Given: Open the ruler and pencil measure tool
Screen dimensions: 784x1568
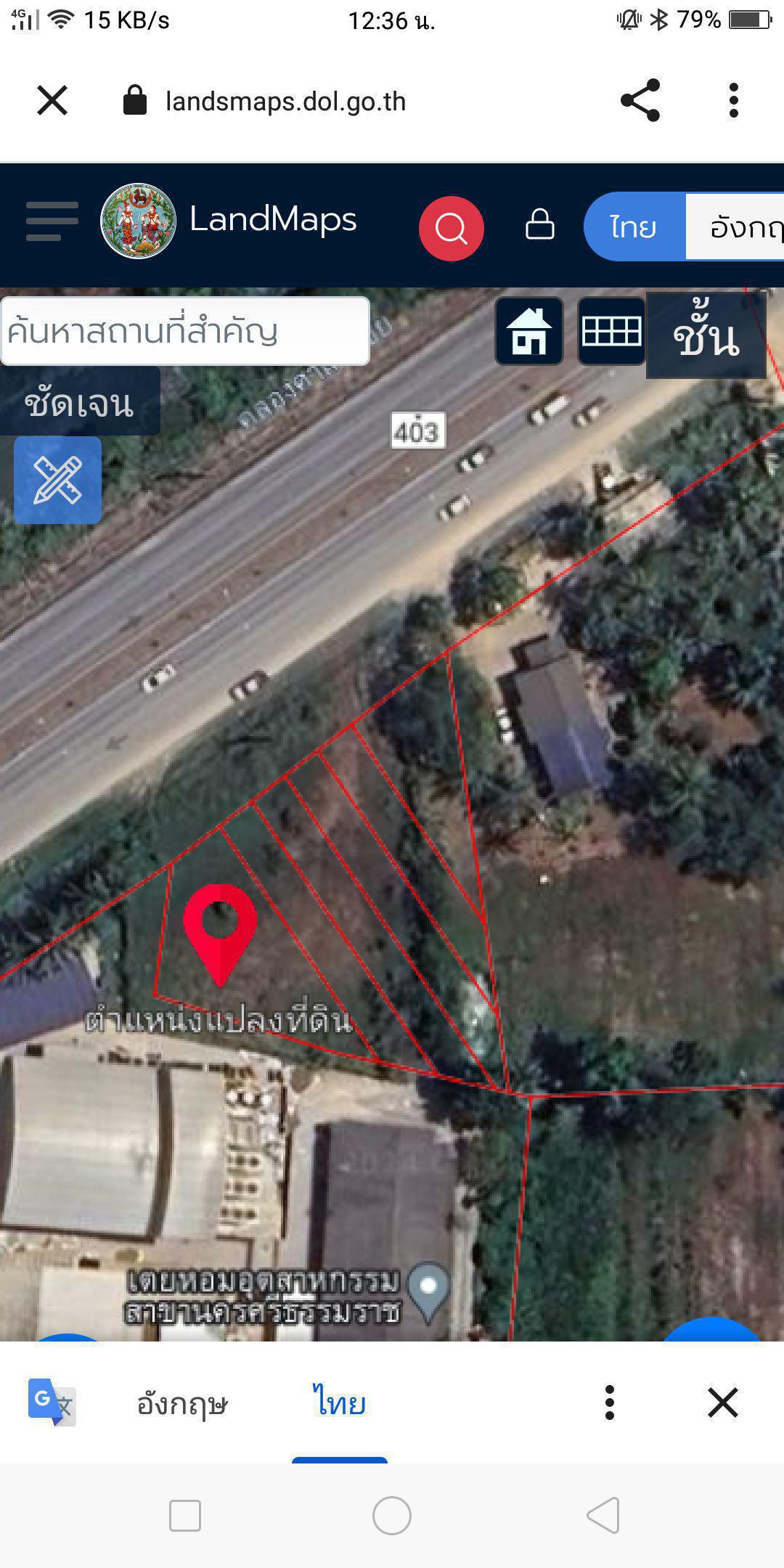Looking at the screenshot, I should pos(57,480).
